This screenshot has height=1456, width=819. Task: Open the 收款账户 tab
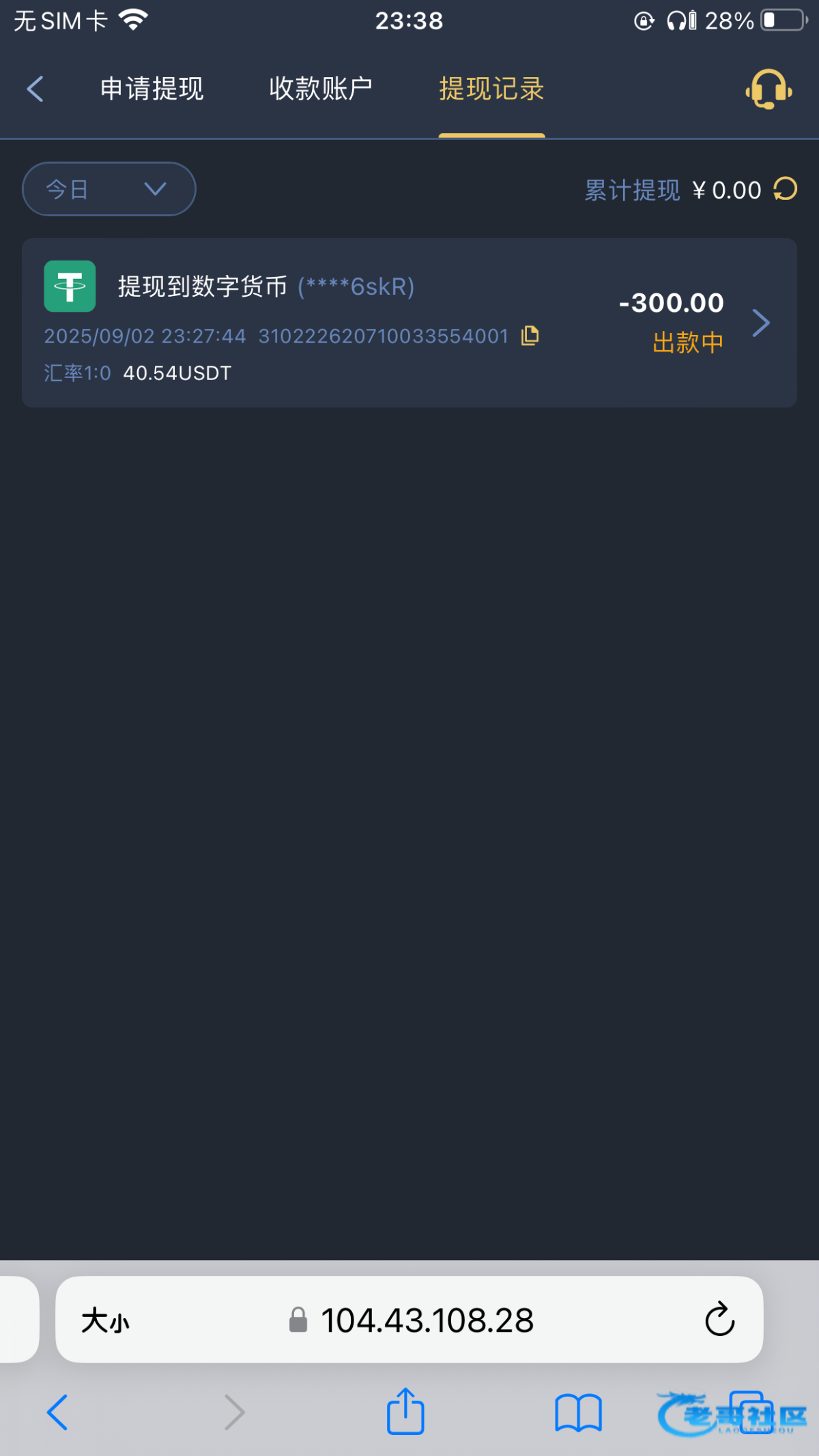[321, 89]
